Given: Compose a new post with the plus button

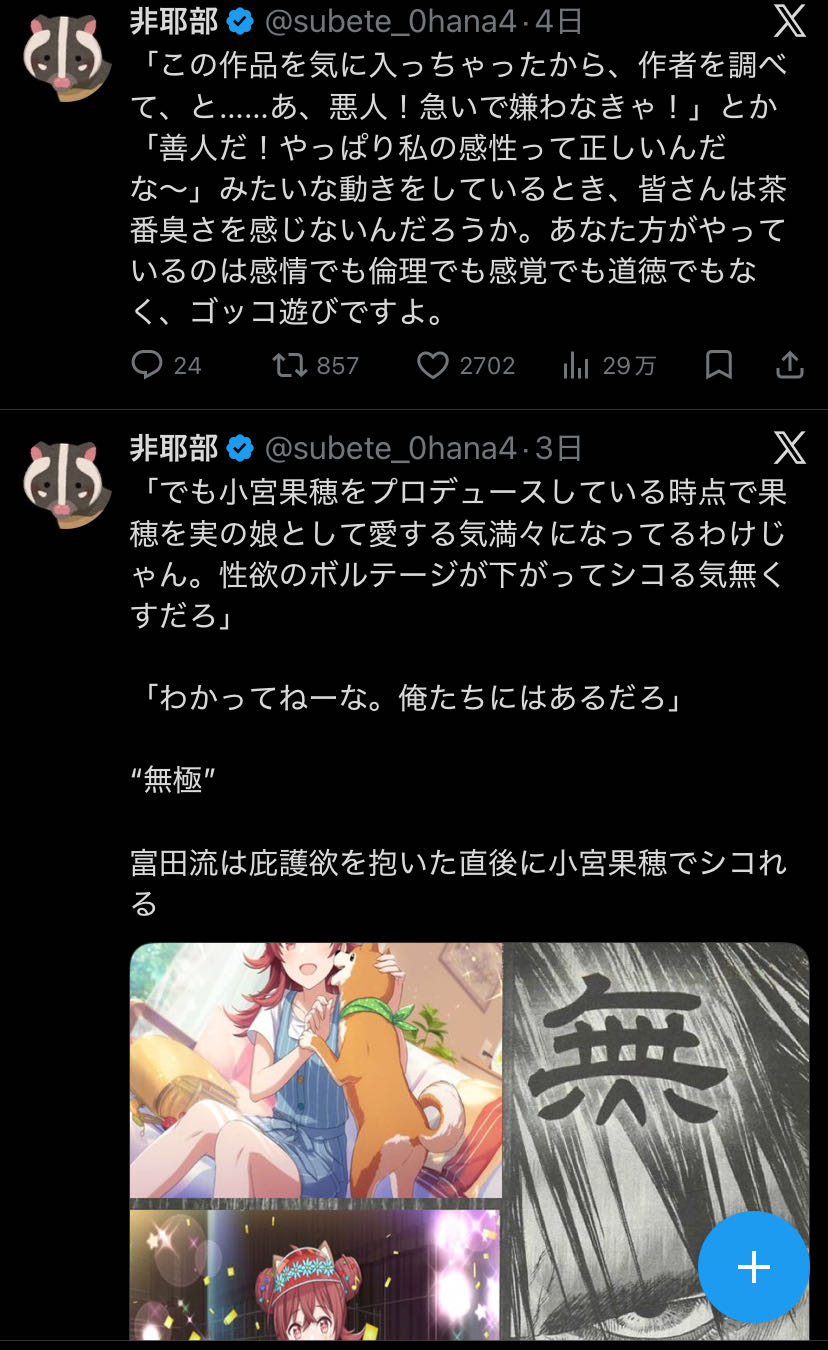Looking at the screenshot, I should [753, 1267].
